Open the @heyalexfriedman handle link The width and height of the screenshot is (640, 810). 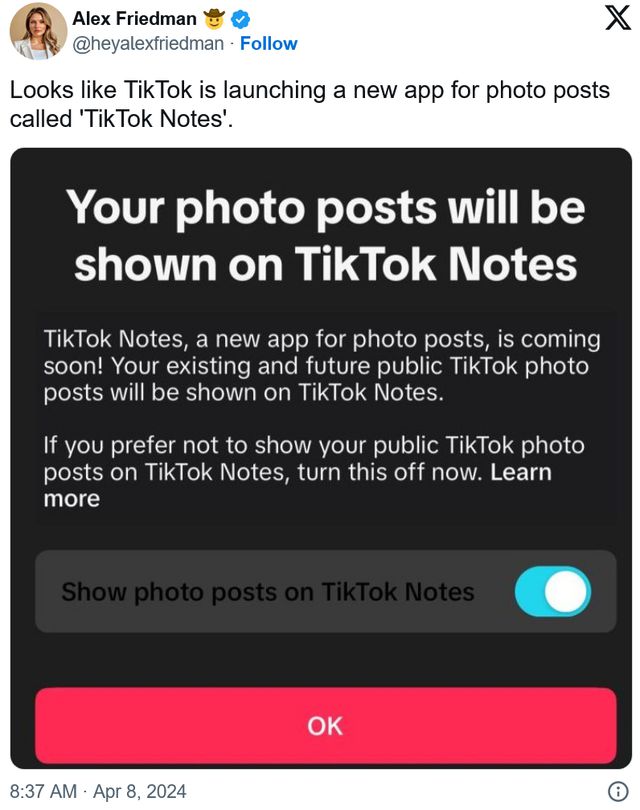click(148, 44)
